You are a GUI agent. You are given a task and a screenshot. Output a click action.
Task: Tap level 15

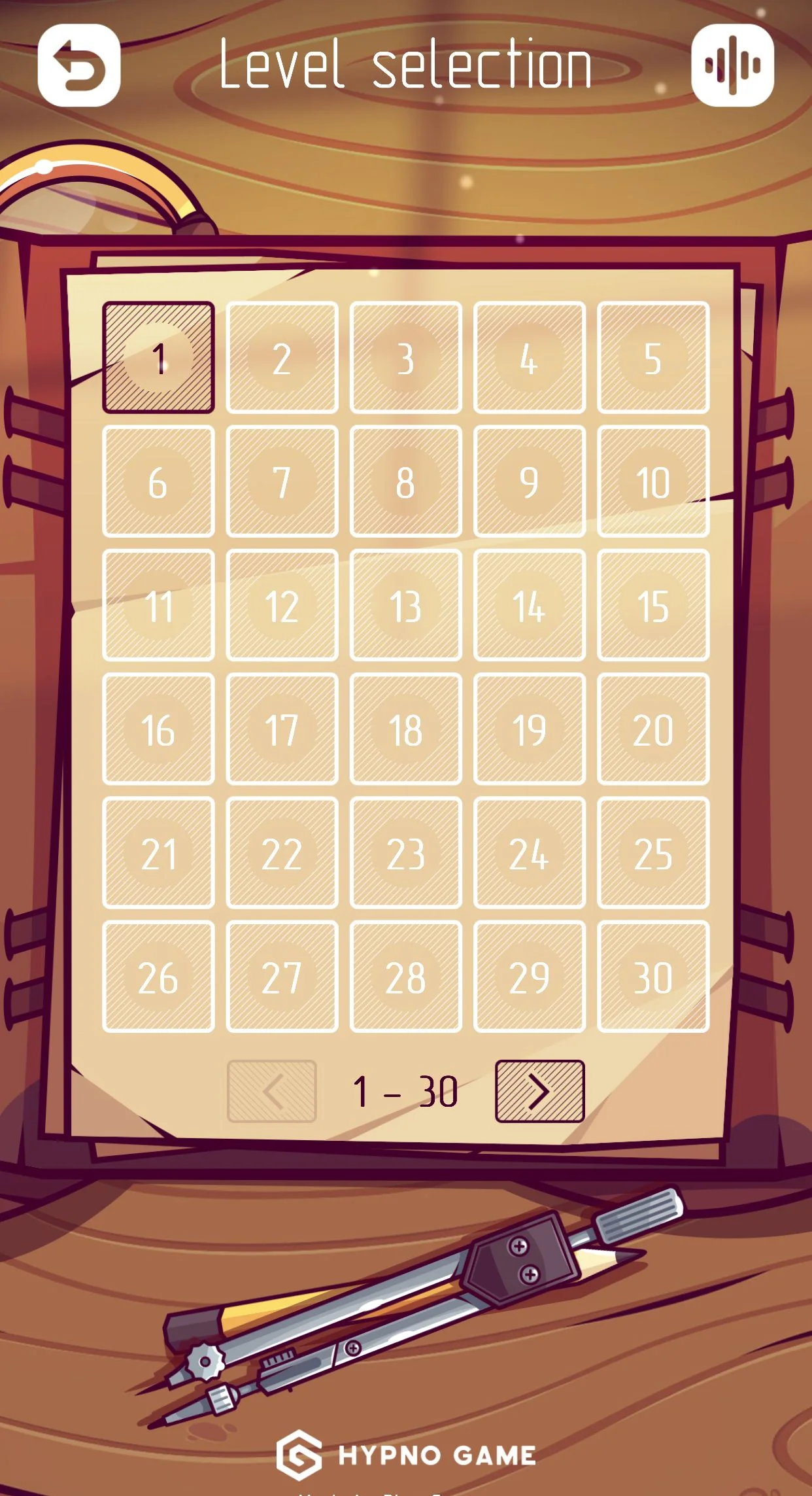(653, 605)
